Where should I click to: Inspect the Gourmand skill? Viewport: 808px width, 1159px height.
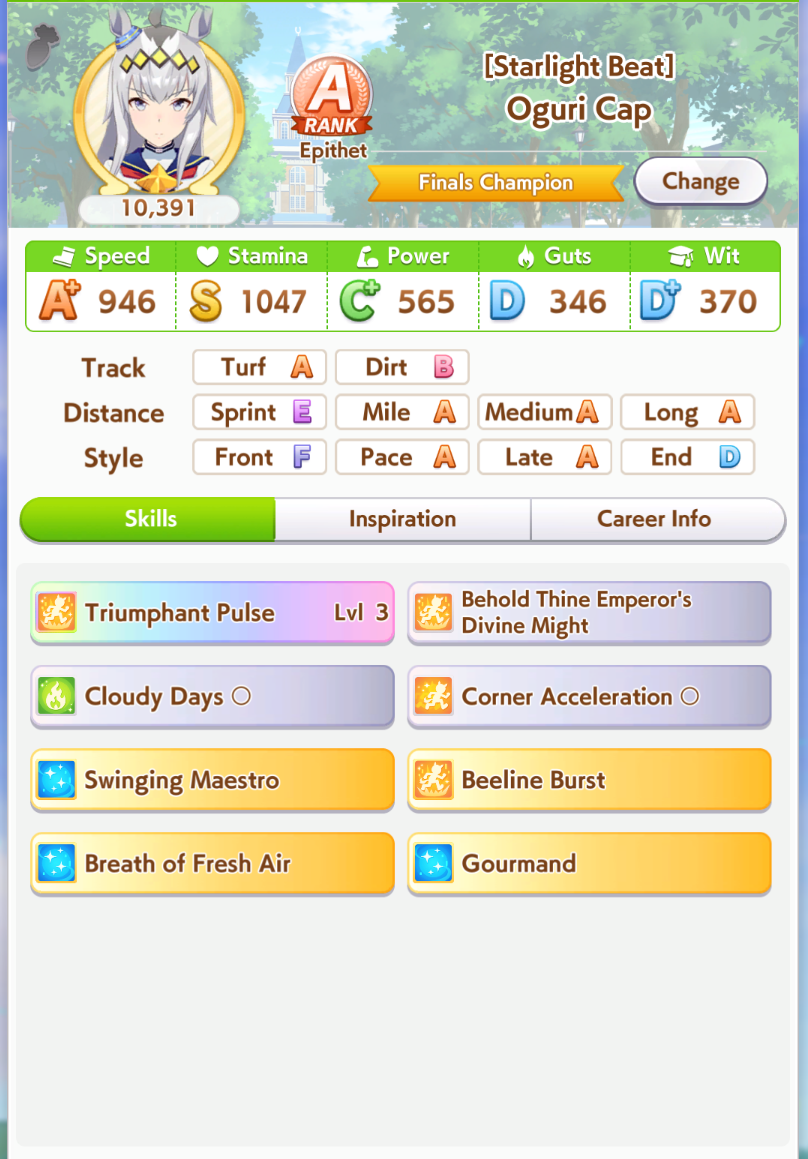589,863
